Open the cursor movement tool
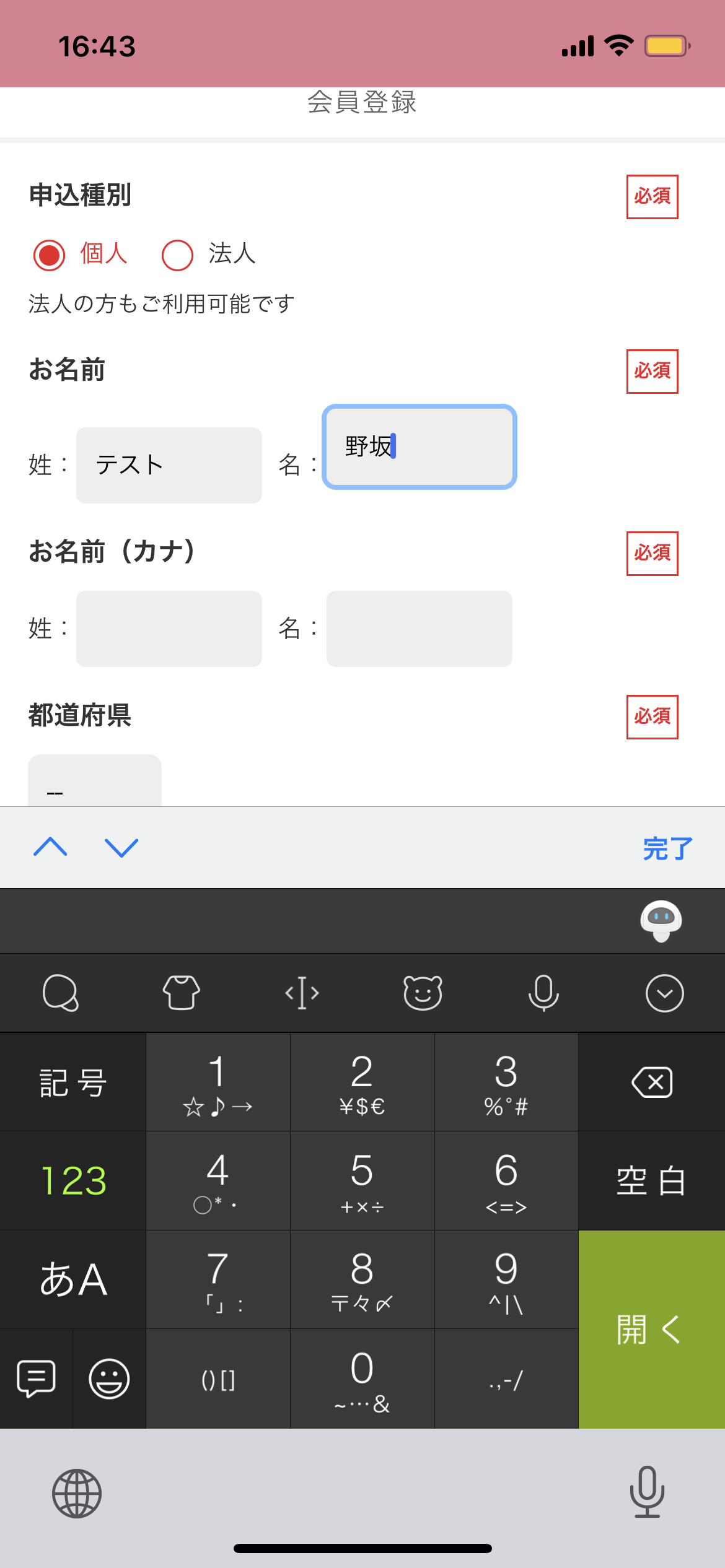The height and width of the screenshot is (1568, 725). (x=302, y=993)
